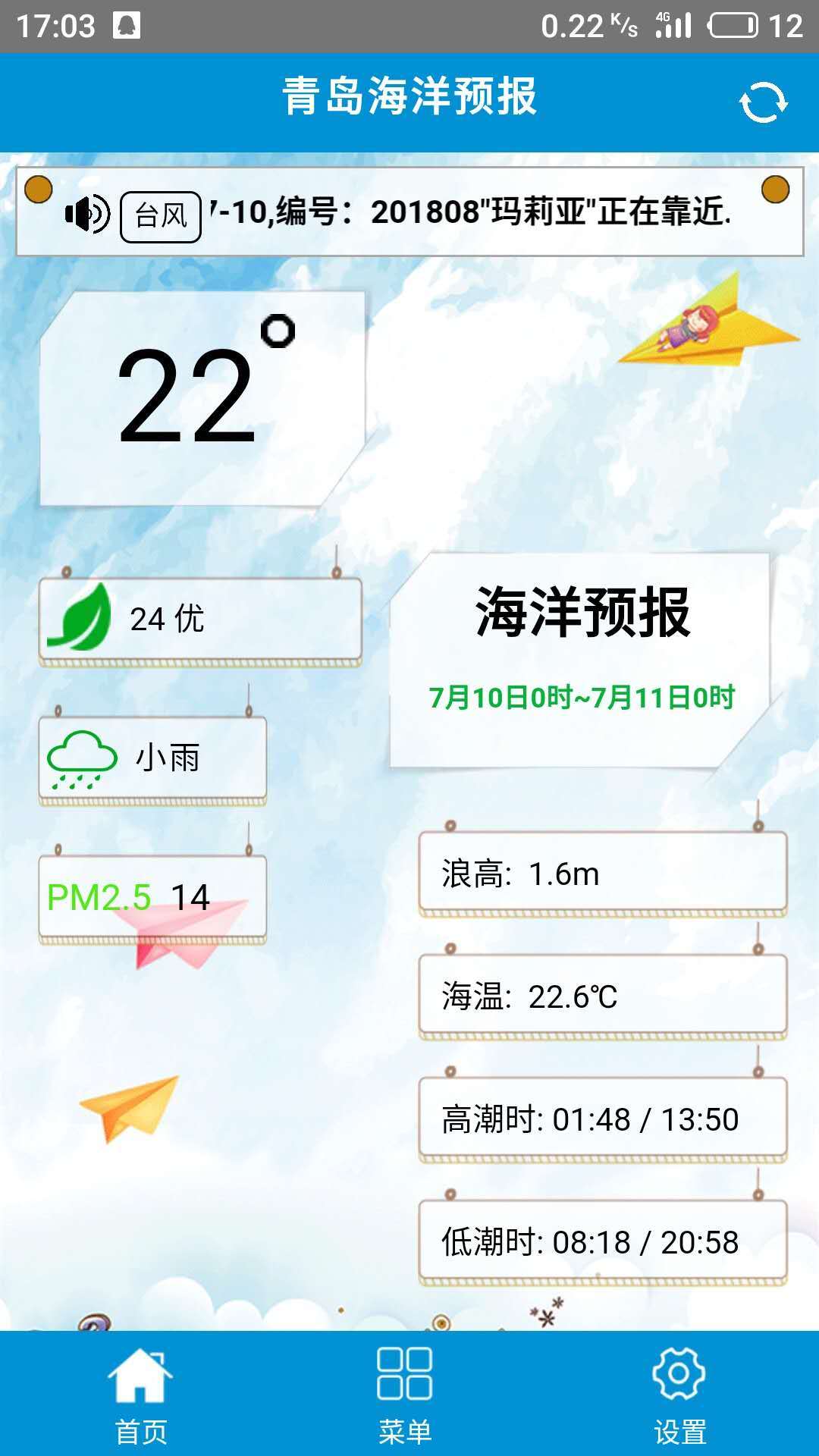This screenshot has height=1456, width=819.
Task: View the 22° temperature card details
Action: pyautogui.click(x=202, y=398)
